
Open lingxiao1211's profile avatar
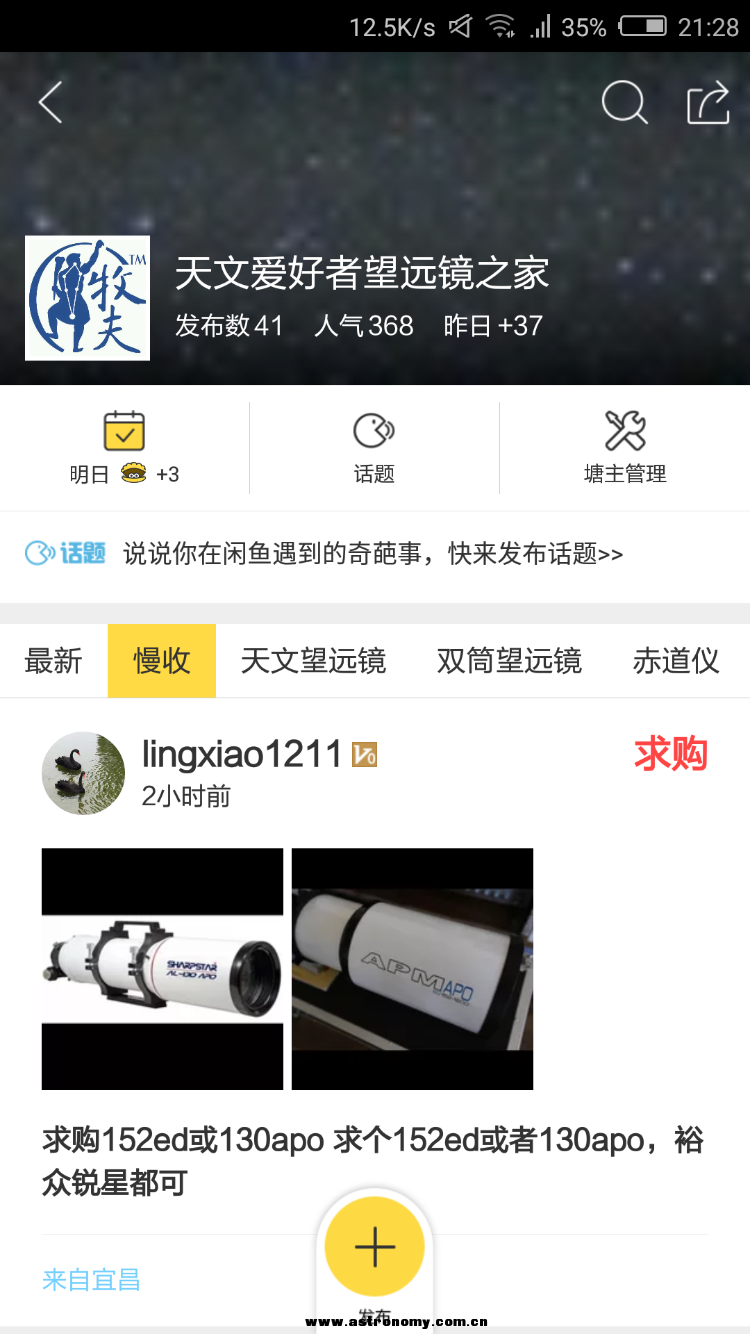[83, 773]
